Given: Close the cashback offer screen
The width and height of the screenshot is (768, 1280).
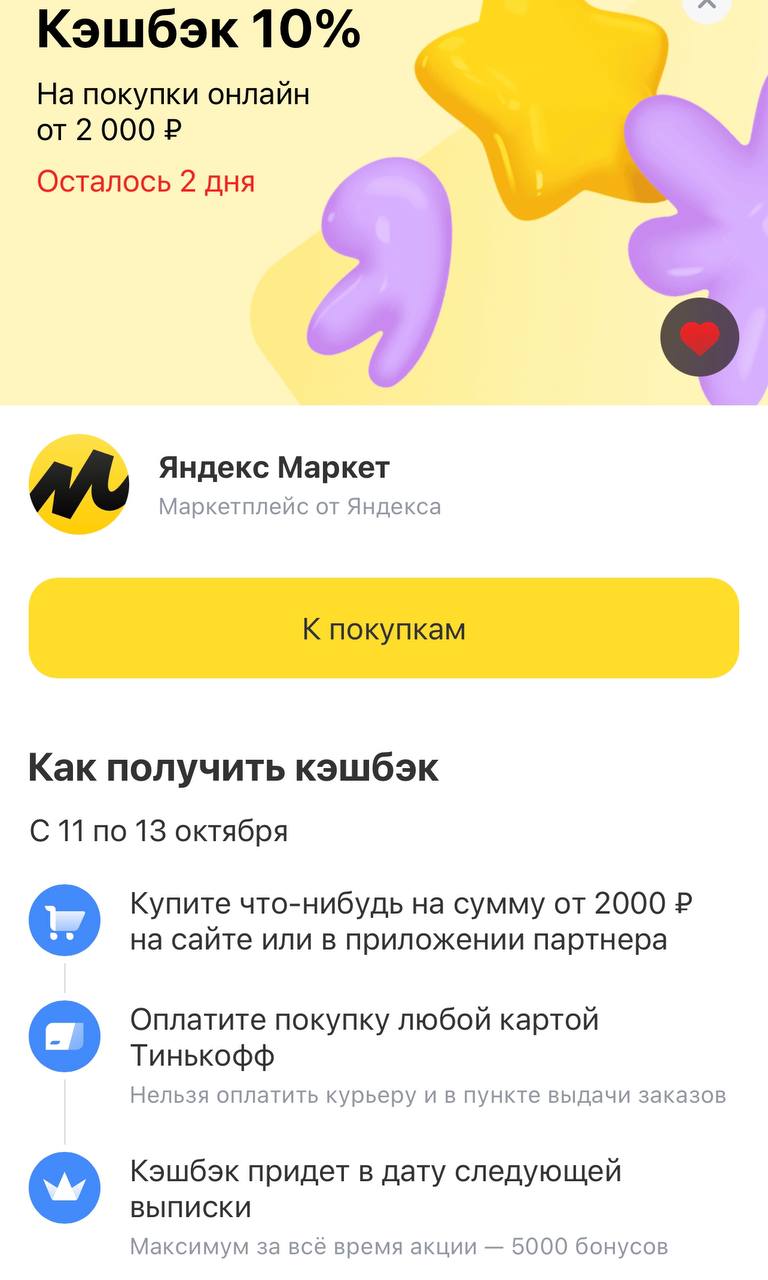Looking at the screenshot, I should (x=707, y=5).
